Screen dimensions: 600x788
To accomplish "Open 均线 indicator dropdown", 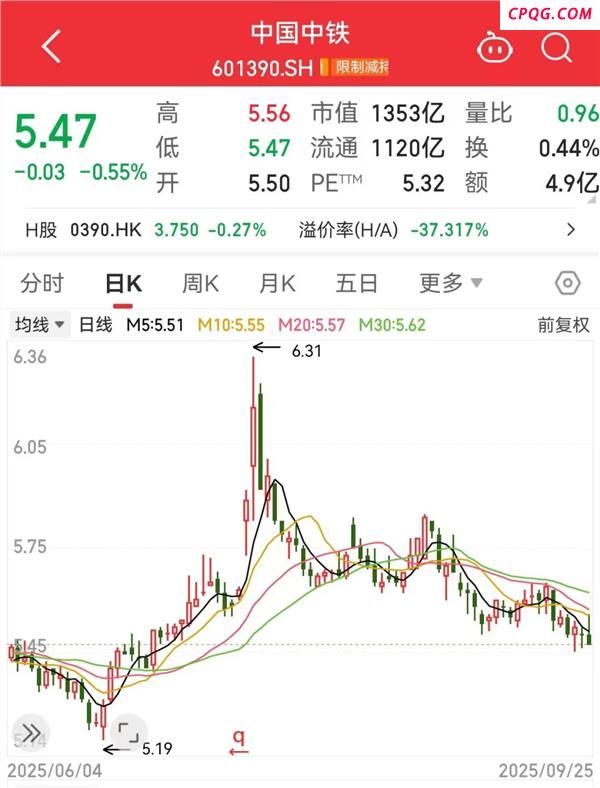I will (x=40, y=325).
